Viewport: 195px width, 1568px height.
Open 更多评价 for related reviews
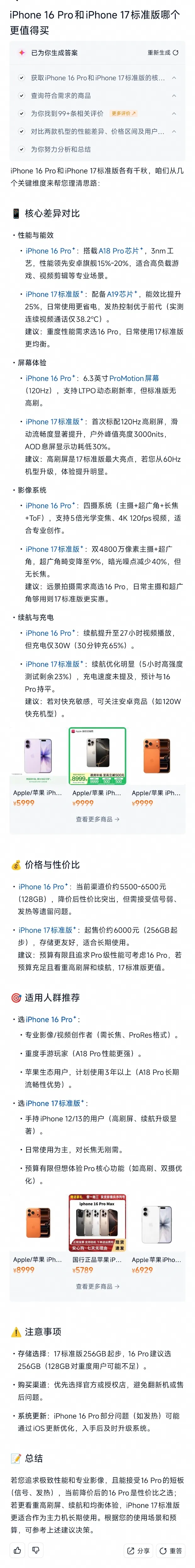(124, 114)
